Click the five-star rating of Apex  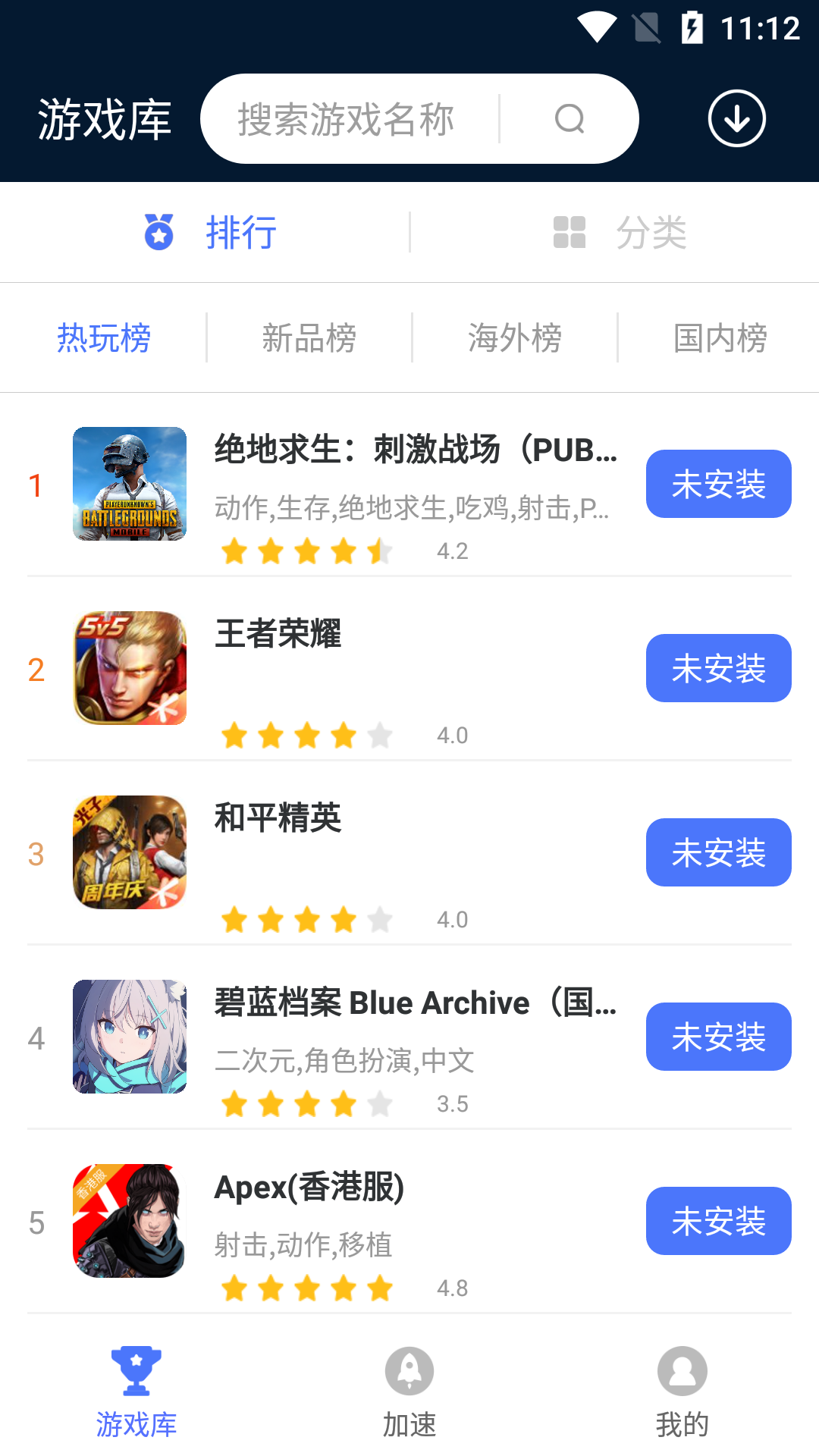click(306, 1288)
